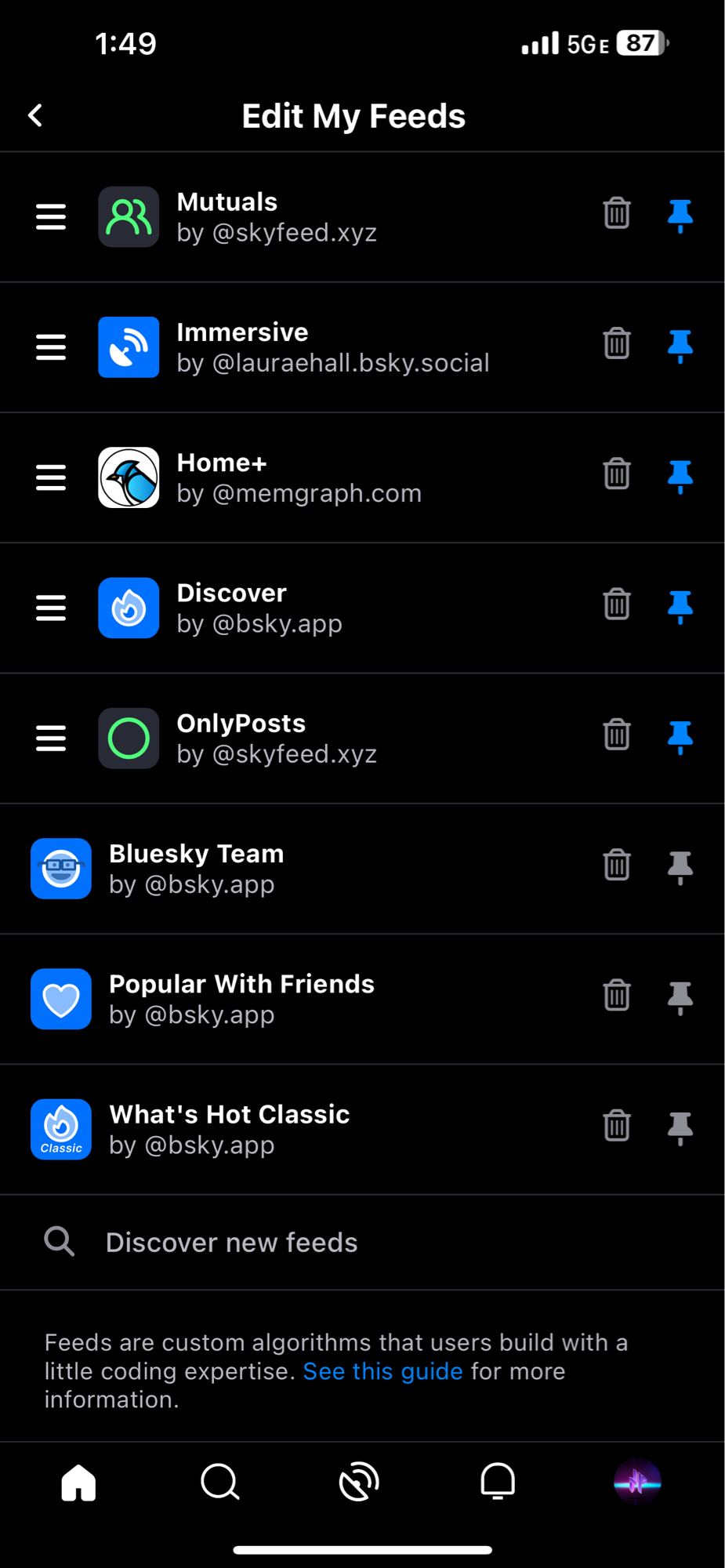Open the Notifications bell tab
The image size is (725, 1568).
pyautogui.click(x=498, y=1483)
